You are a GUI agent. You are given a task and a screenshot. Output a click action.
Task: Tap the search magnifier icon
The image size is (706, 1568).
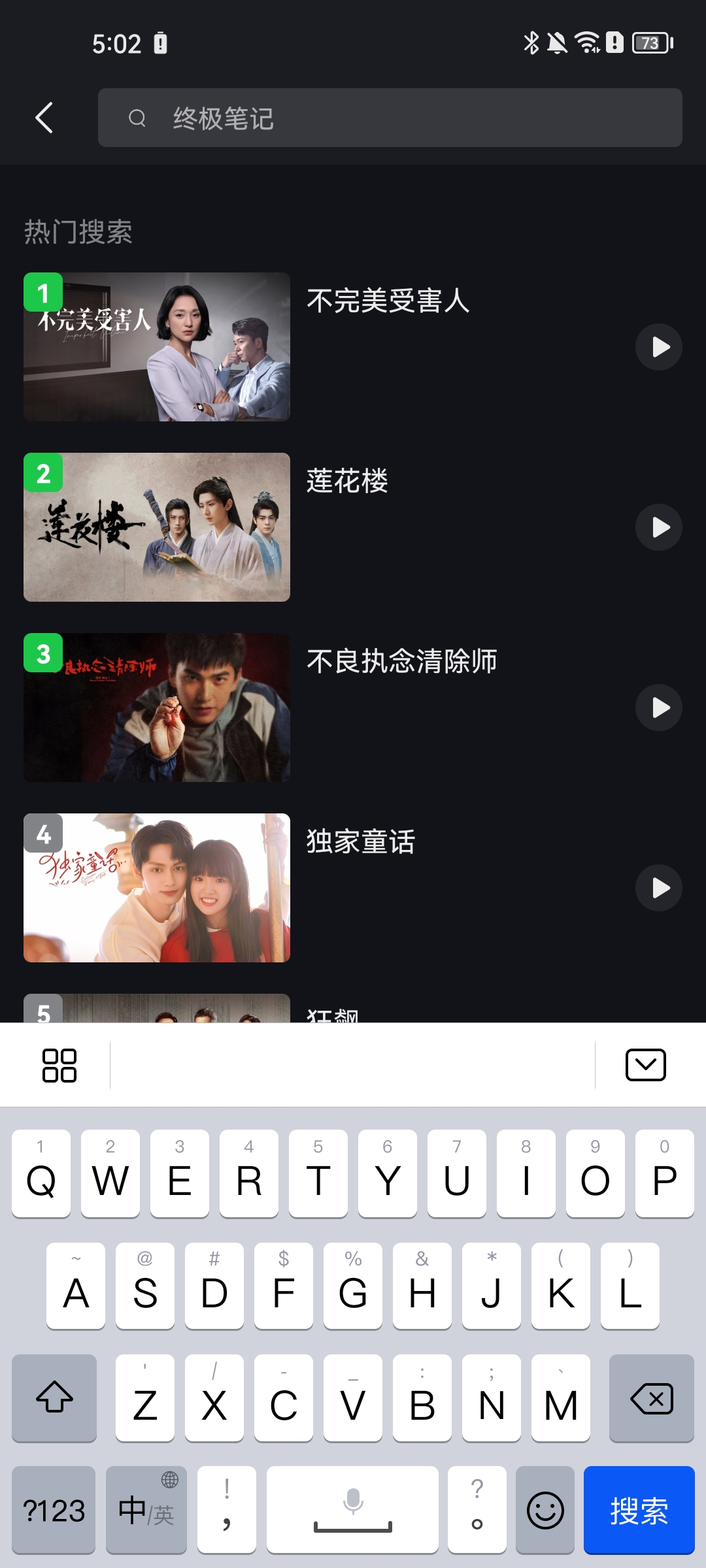(137, 118)
